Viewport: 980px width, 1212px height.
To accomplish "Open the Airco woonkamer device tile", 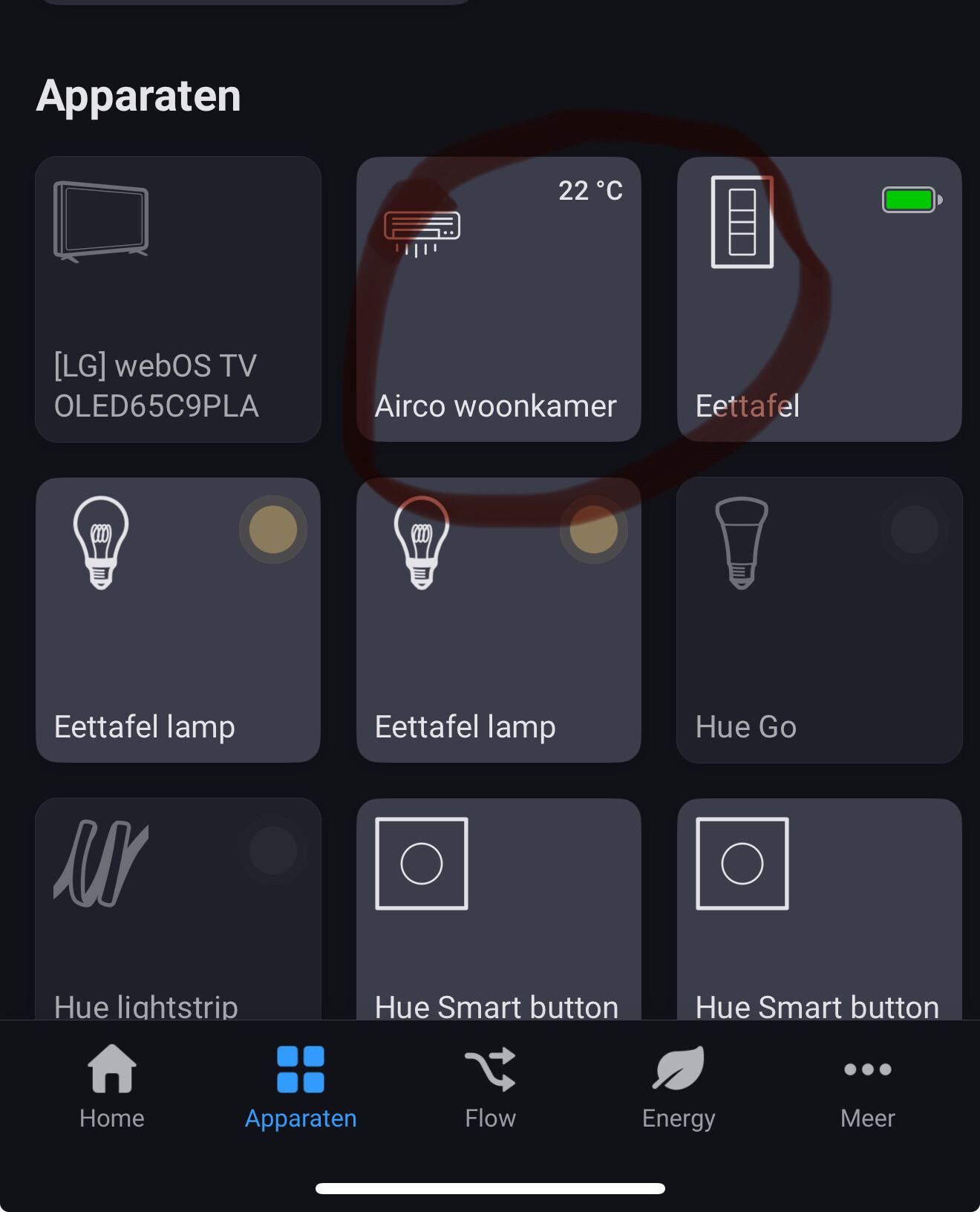I will click(x=498, y=299).
